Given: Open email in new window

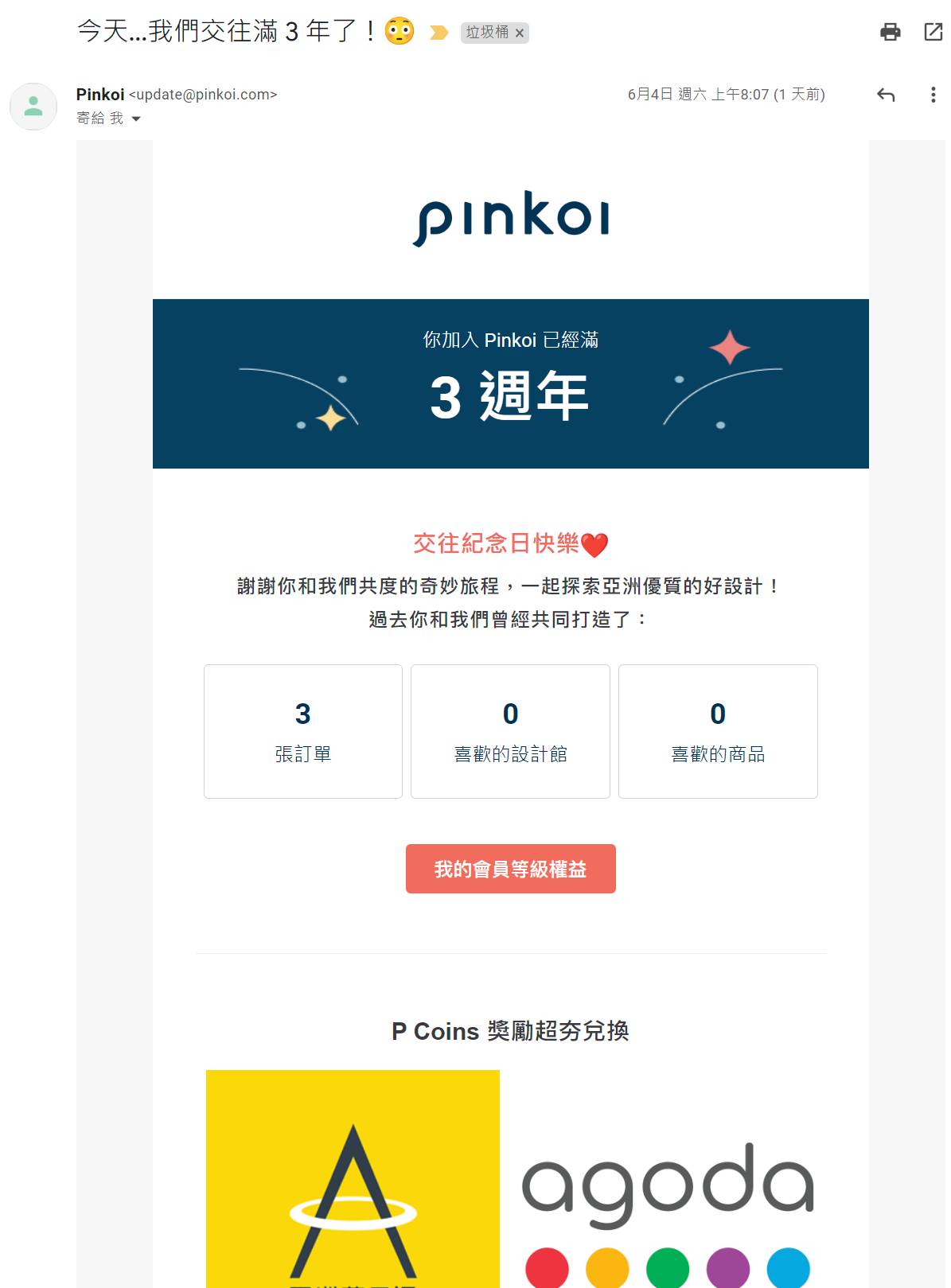Looking at the screenshot, I should 933,32.
